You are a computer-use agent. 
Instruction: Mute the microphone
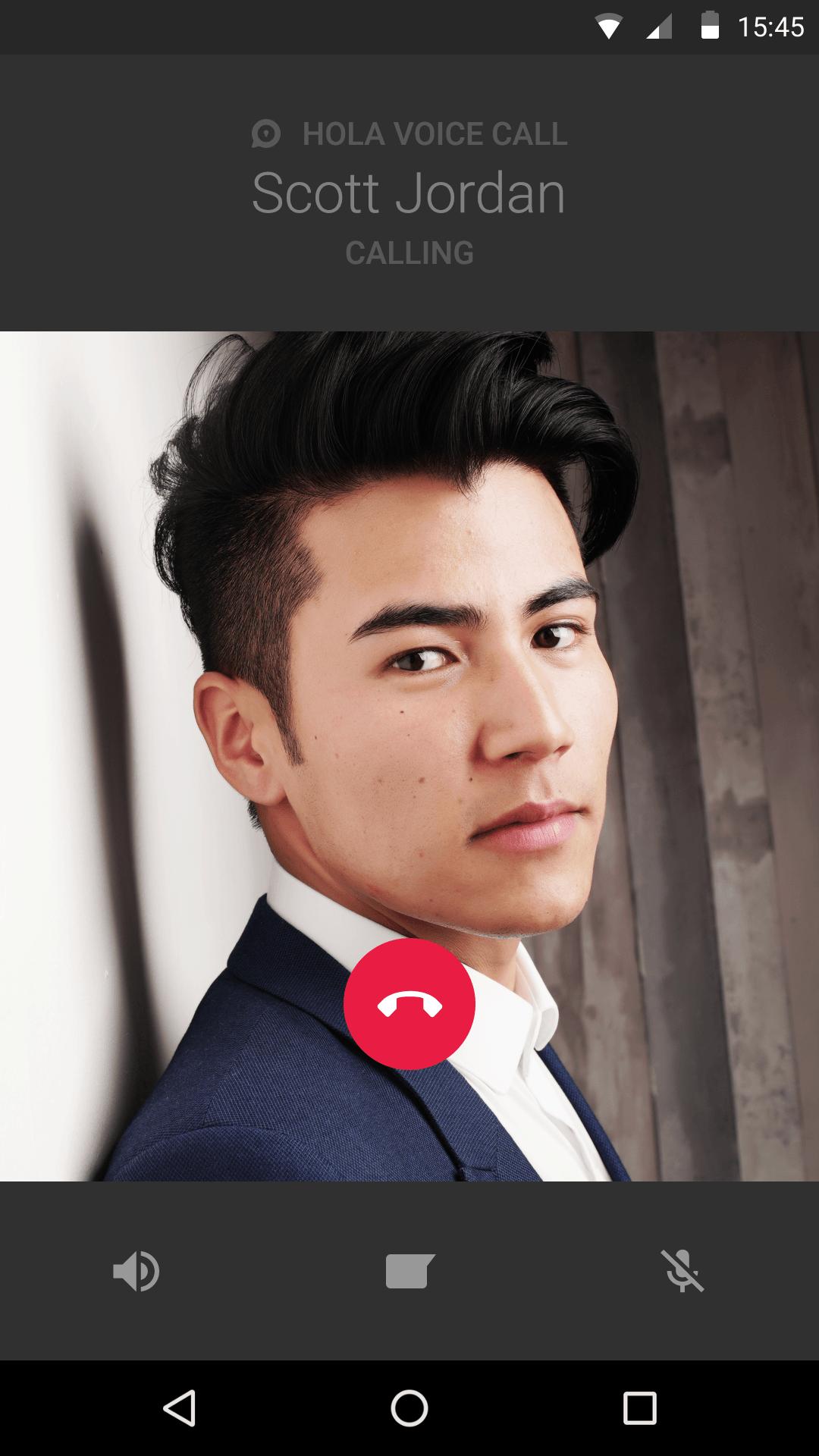pyautogui.click(x=682, y=1271)
